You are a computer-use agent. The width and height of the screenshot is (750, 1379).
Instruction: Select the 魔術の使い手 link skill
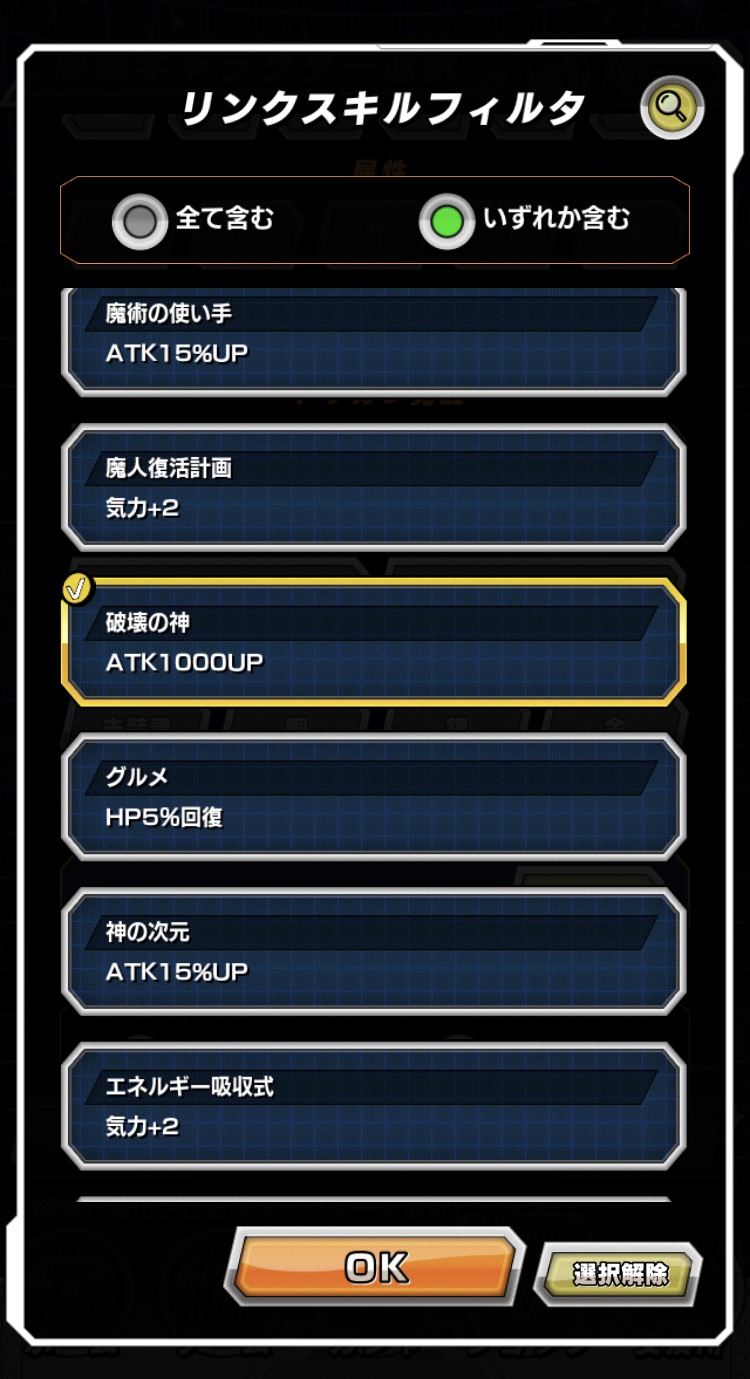click(x=374, y=338)
